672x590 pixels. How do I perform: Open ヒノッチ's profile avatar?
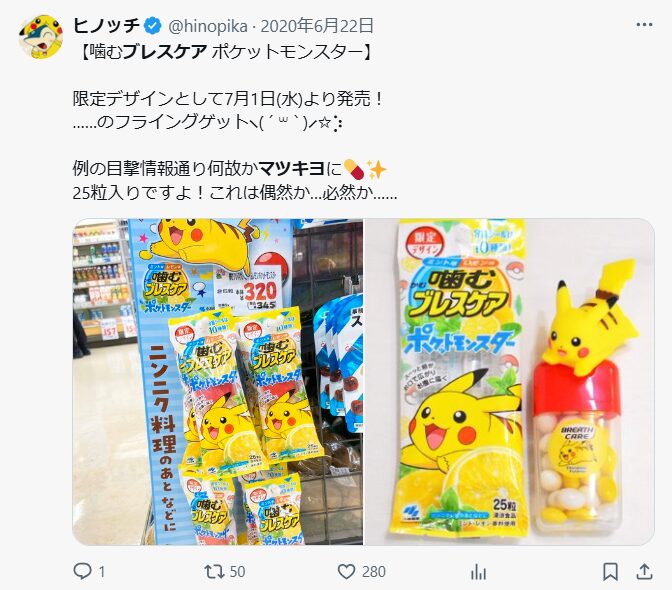(40, 37)
